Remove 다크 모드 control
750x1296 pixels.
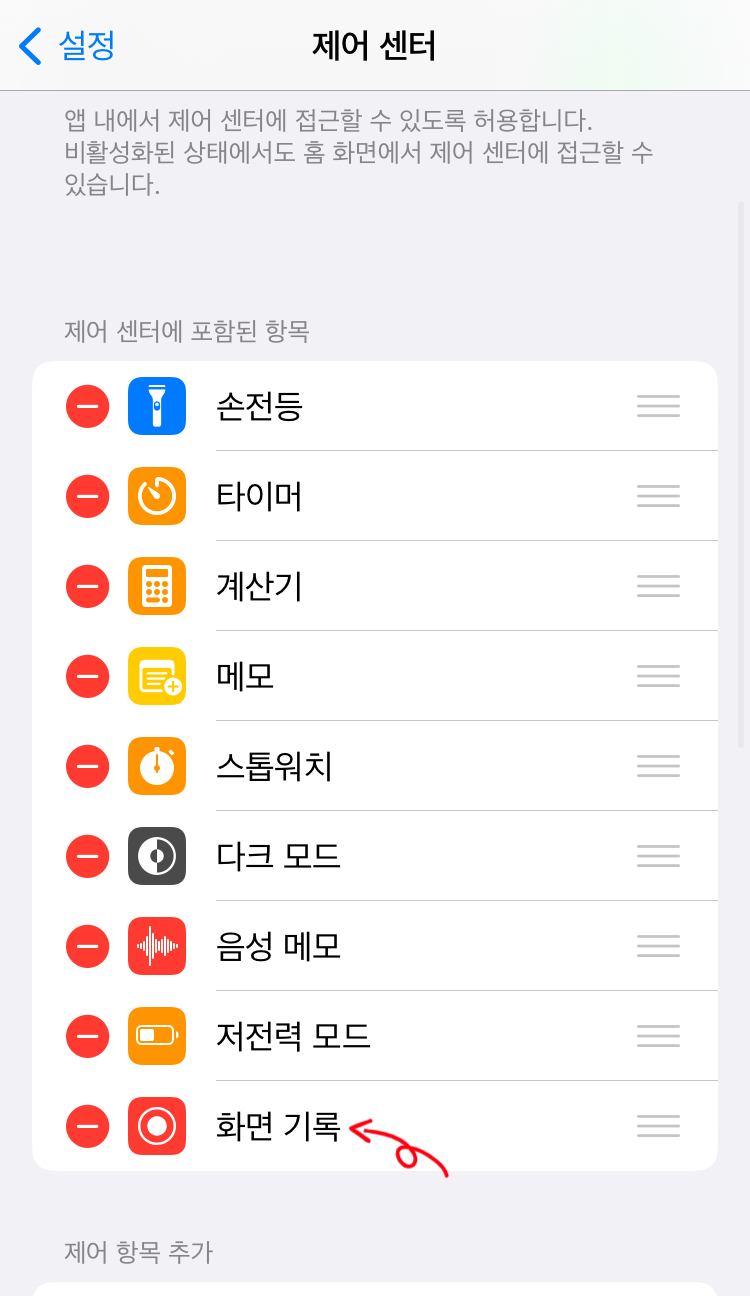click(88, 856)
